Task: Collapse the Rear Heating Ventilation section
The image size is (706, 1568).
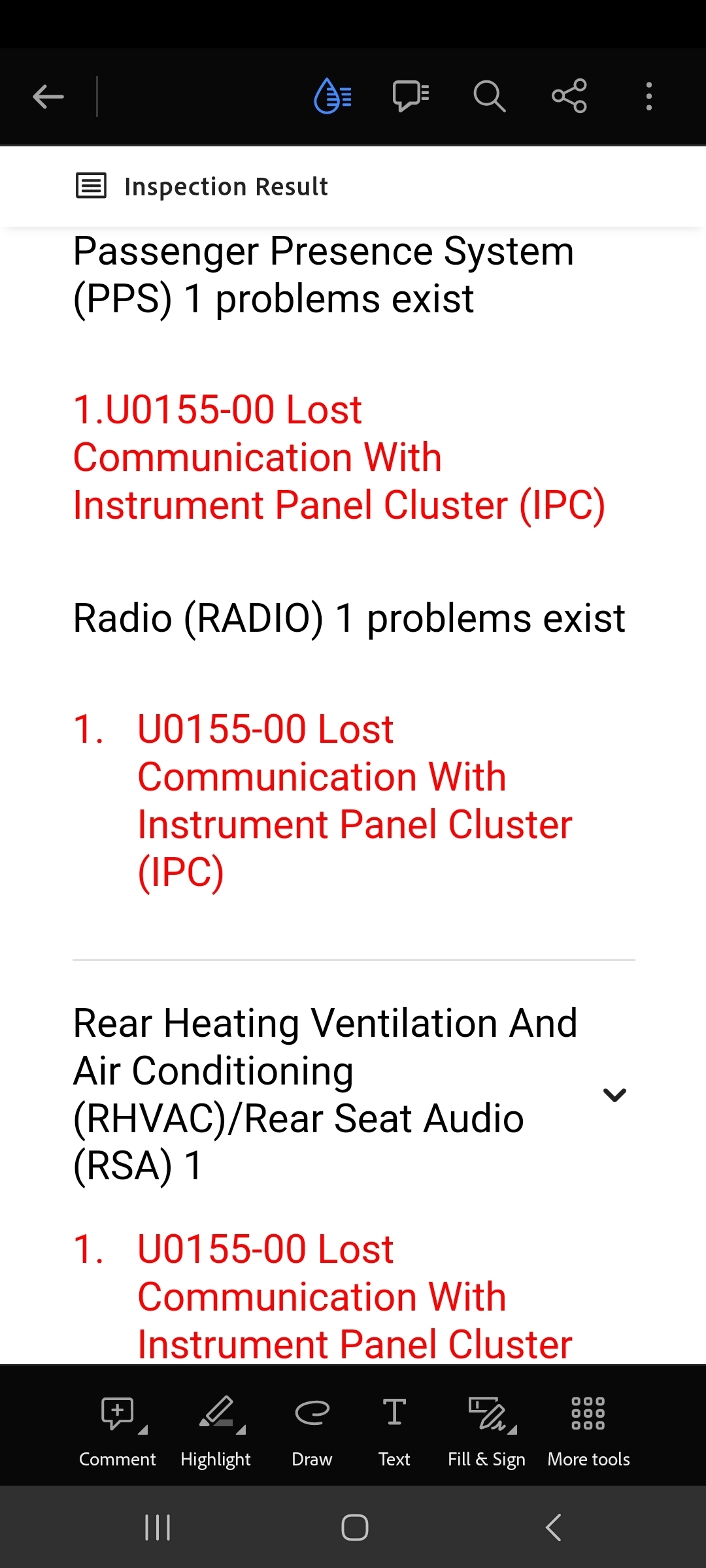Action: [x=614, y=1094]
